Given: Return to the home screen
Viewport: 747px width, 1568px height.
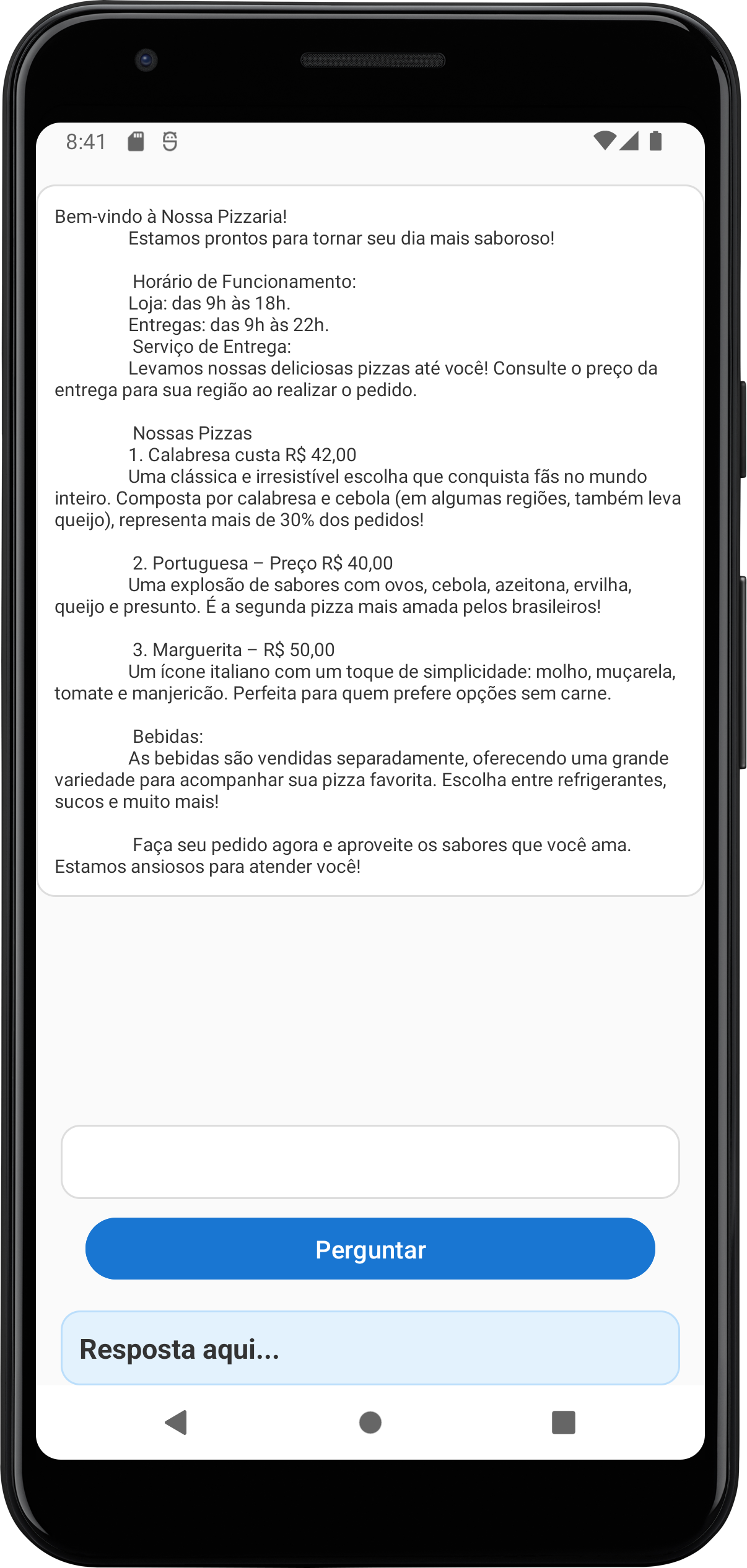Looking at the screenshot, I should (370, 1422).
